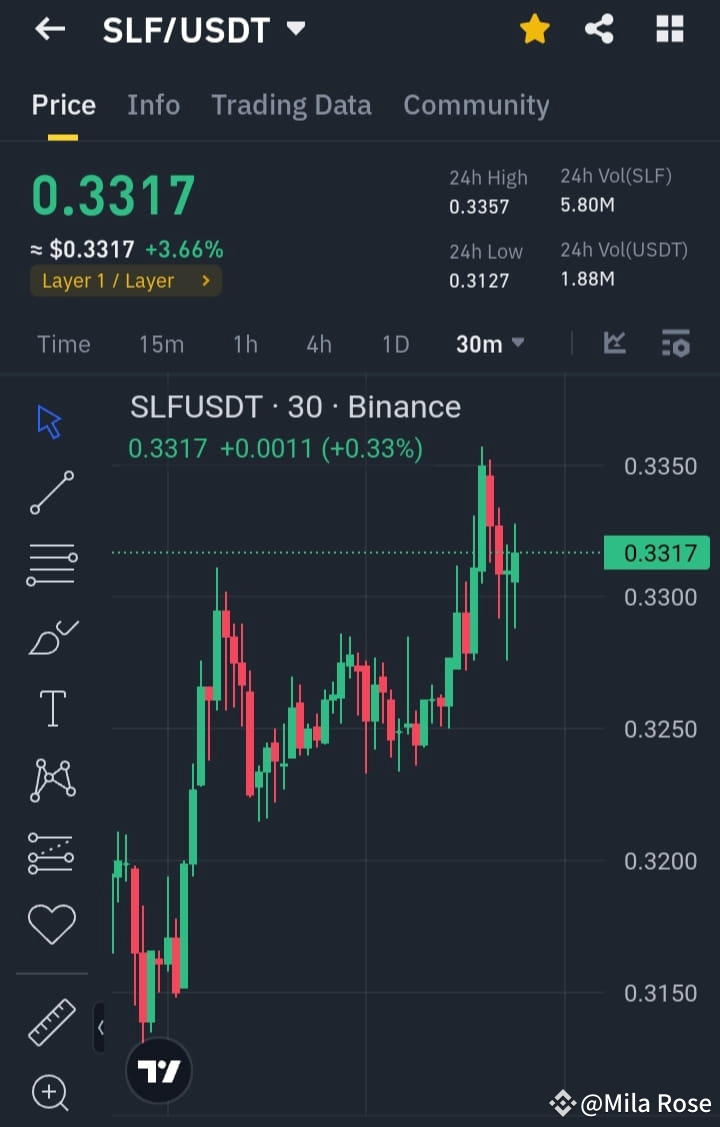Toggle the favorite star for SLF/USDT
The height and width of the screenshot is (1127, 720).
click(535, 29)
